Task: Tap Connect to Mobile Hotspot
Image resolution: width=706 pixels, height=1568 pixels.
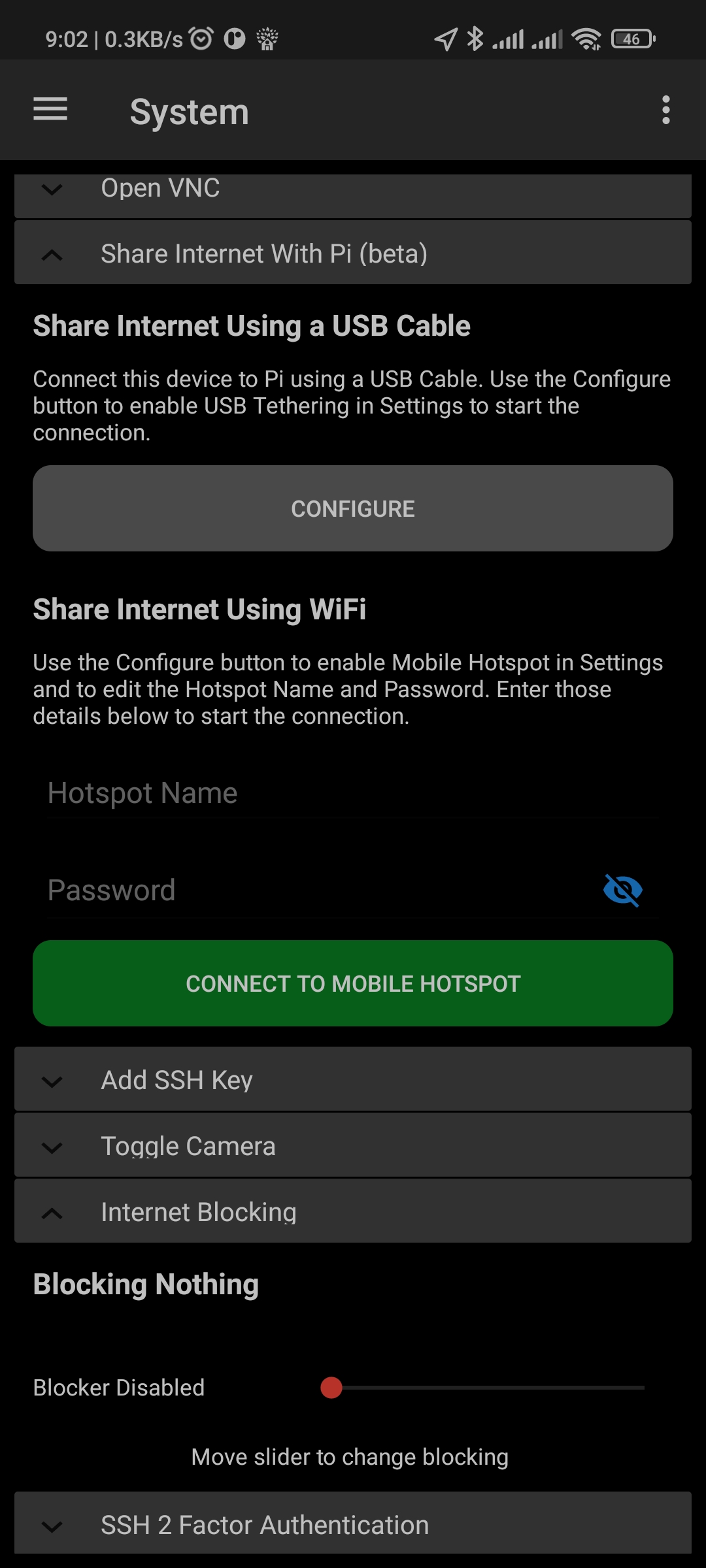Action: 353,983
